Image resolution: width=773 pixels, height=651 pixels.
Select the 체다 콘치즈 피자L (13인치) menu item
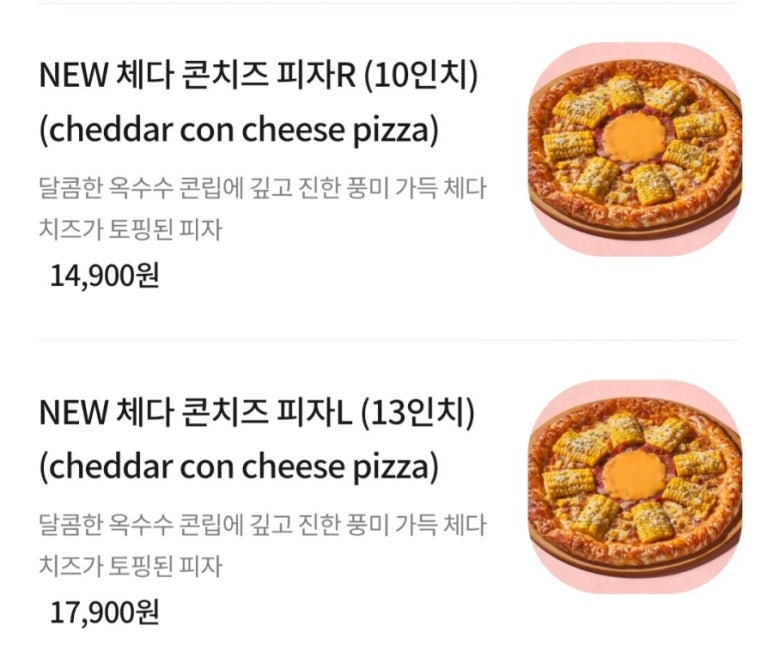coord(256,413)
